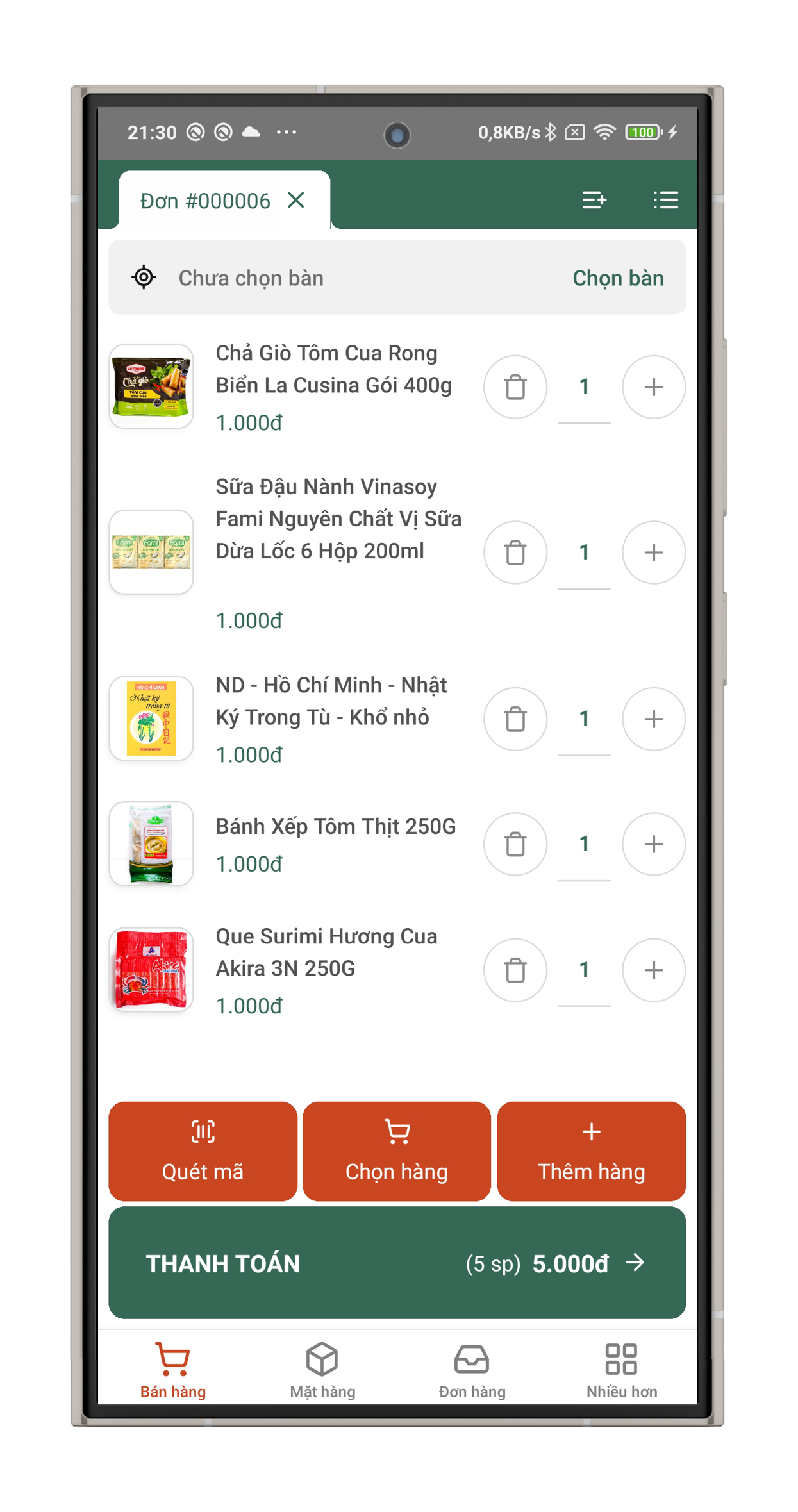
Task: Close the Đơn #000006 order tab
Action: (x=296, y=201)
